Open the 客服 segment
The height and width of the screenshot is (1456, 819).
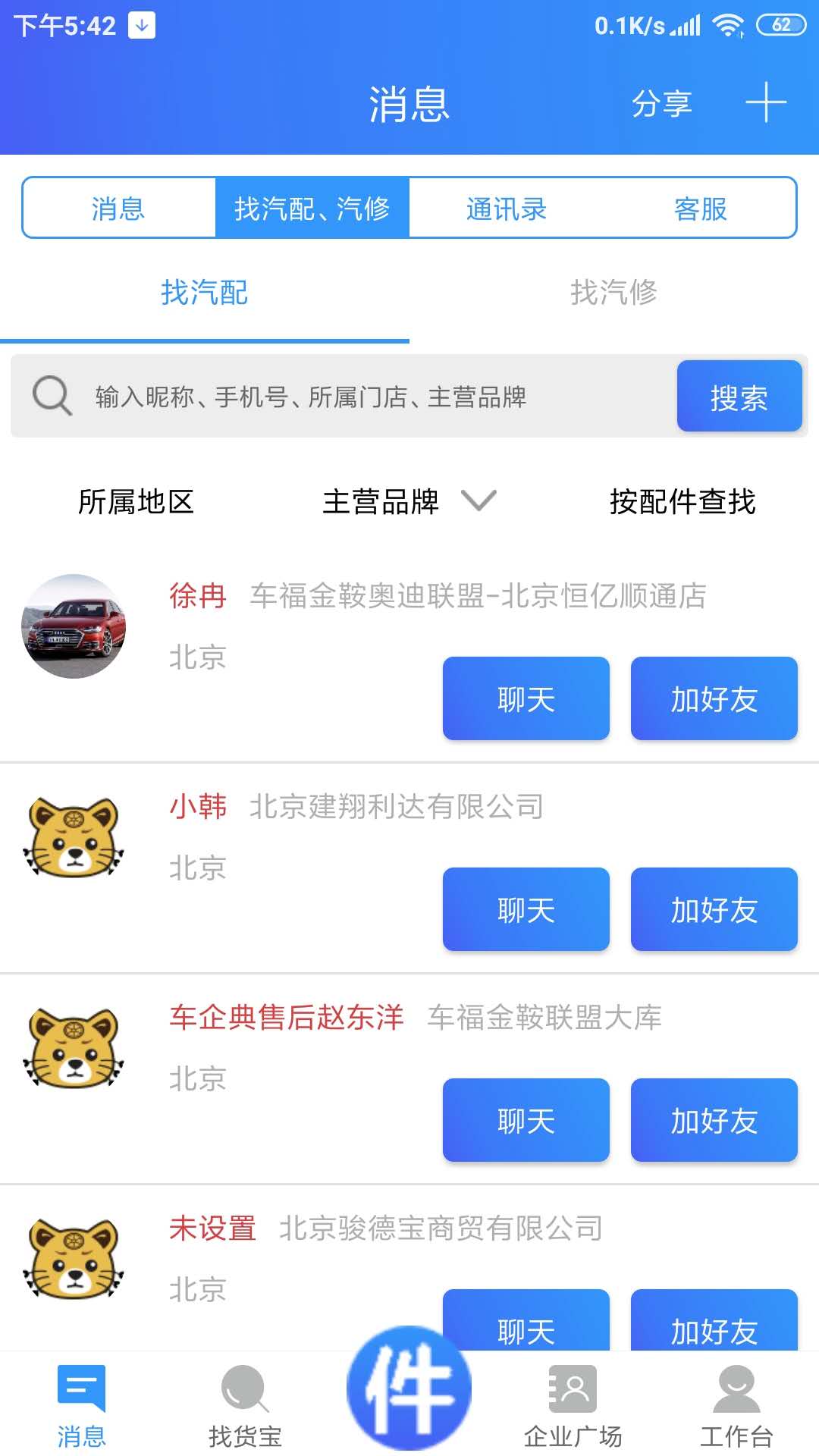point(700,209)
